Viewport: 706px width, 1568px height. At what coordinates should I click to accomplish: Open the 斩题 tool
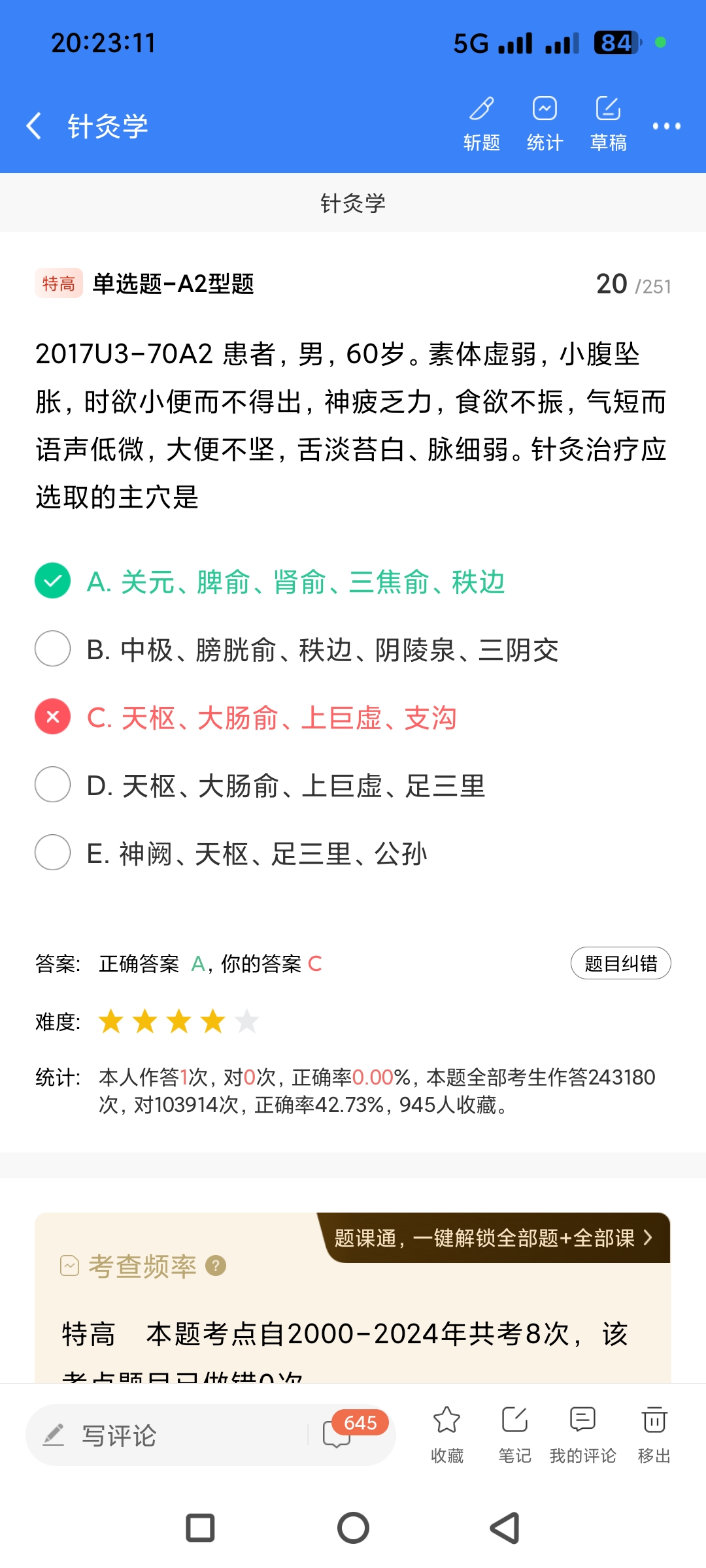click(482, 123)
